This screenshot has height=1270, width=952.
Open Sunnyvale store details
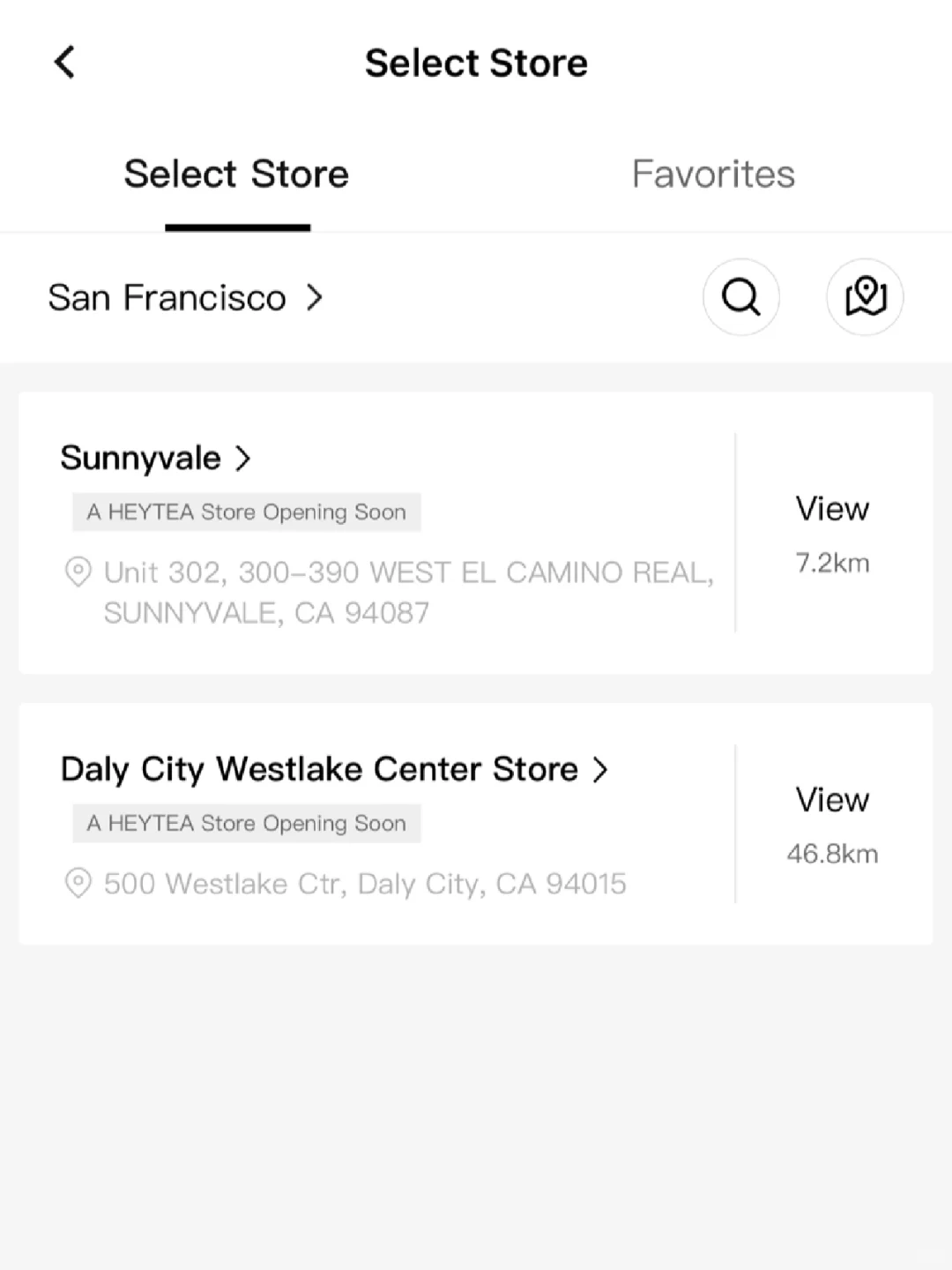[156, 459]
